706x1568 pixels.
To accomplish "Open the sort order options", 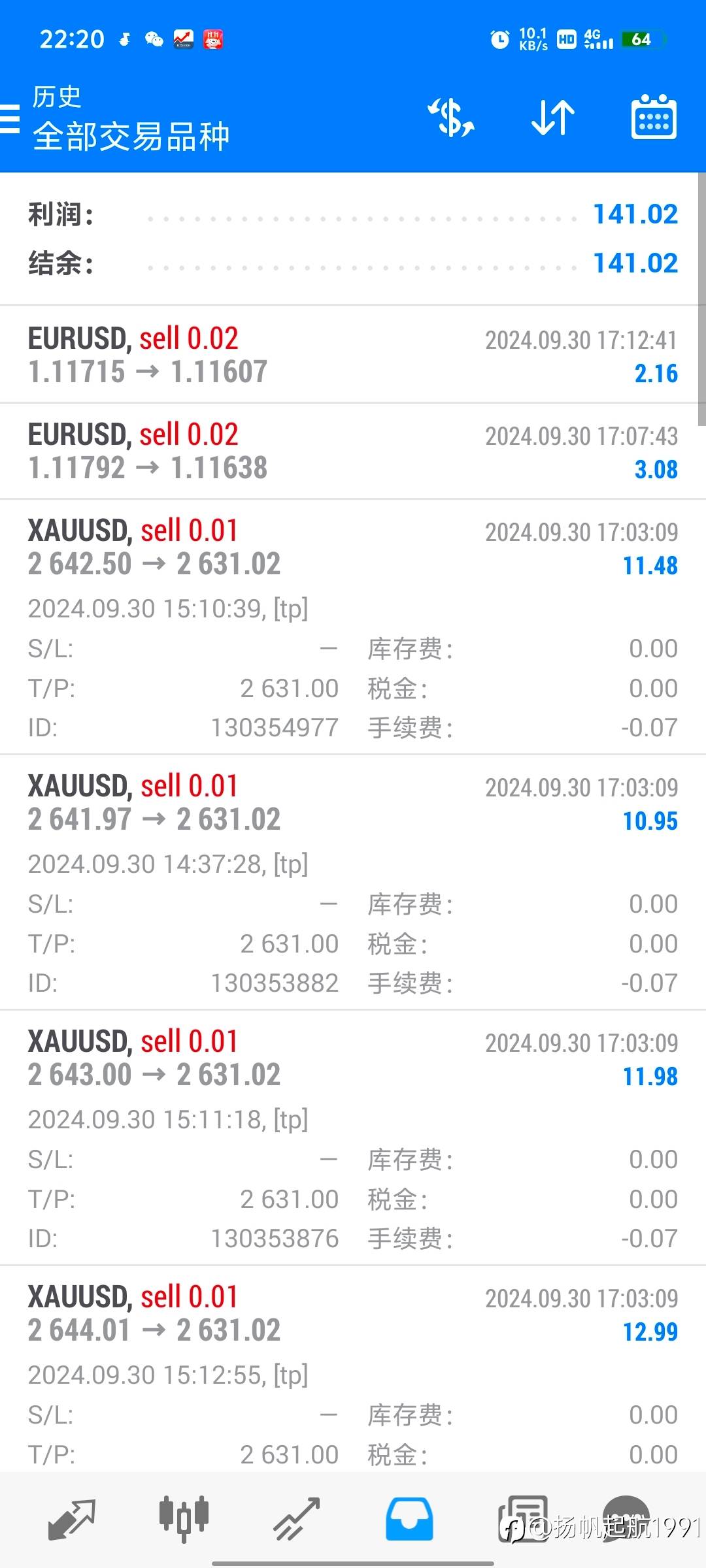I will 552,118.
